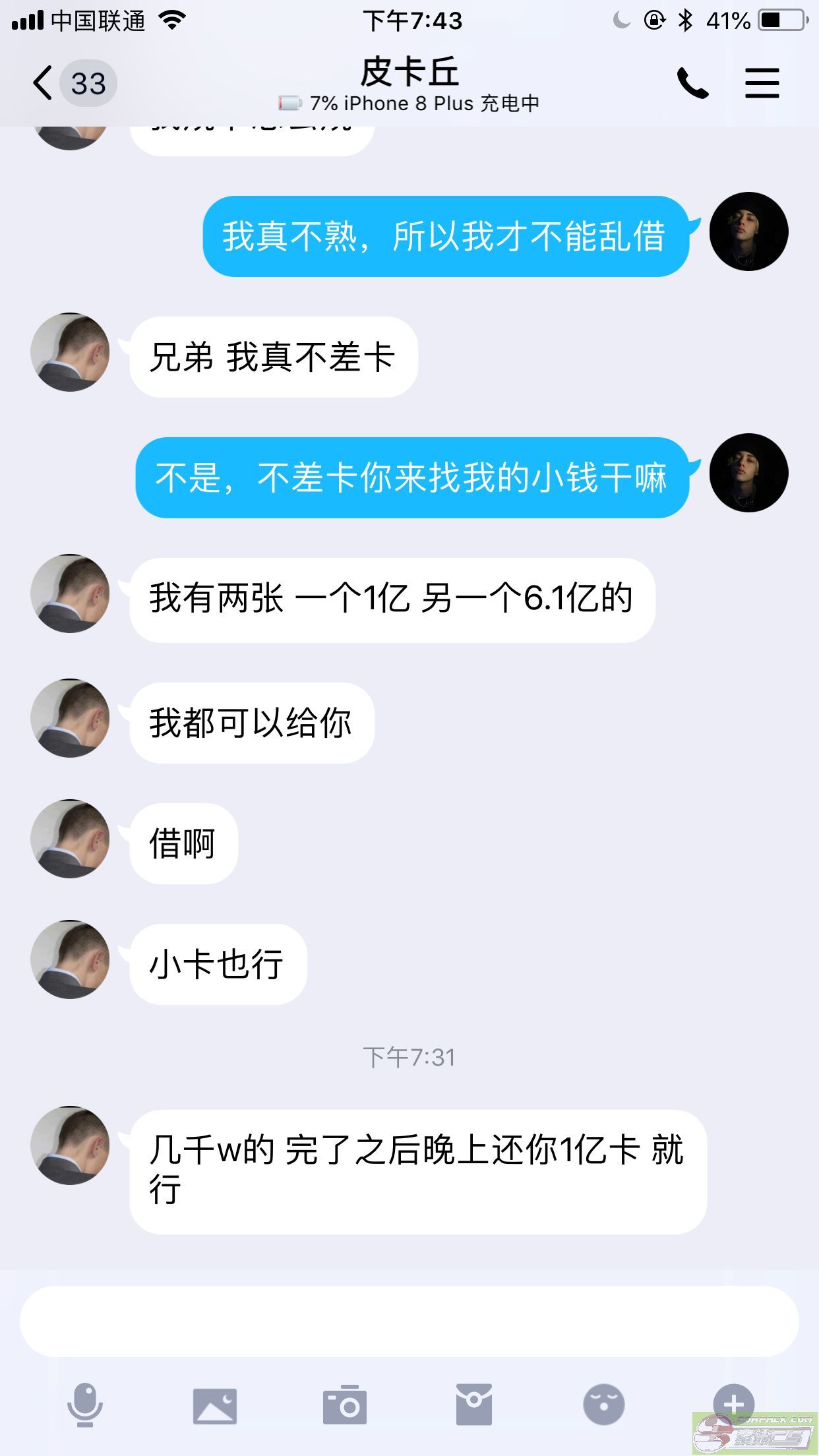Open the chat settings menu
Image resolution: width=819 pixels, height=1456 pixels.
pyautogui.click(x=762, y=84)
